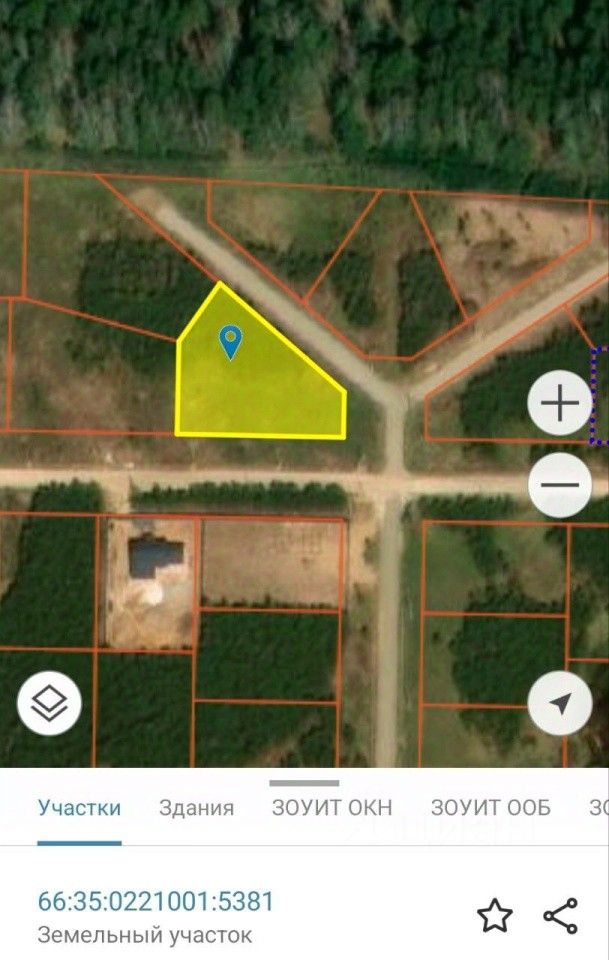Screen dimensions: 609x960
Task: Add the land plot to favorites
Action: [x=494, y=915]
